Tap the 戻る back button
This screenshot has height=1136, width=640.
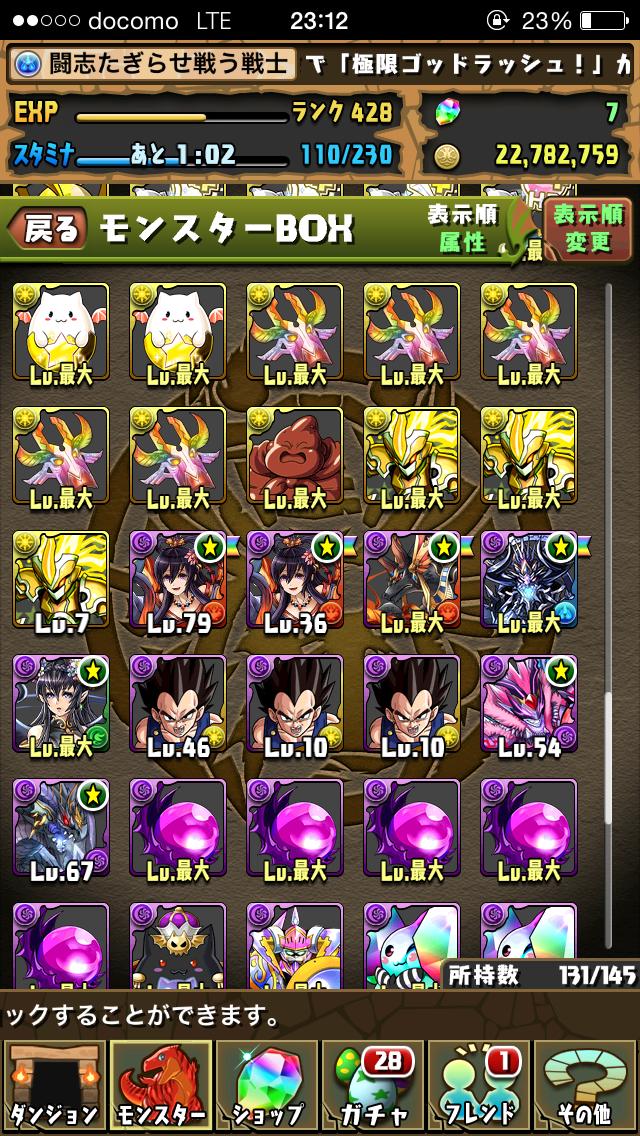click(x=47, y=228)
